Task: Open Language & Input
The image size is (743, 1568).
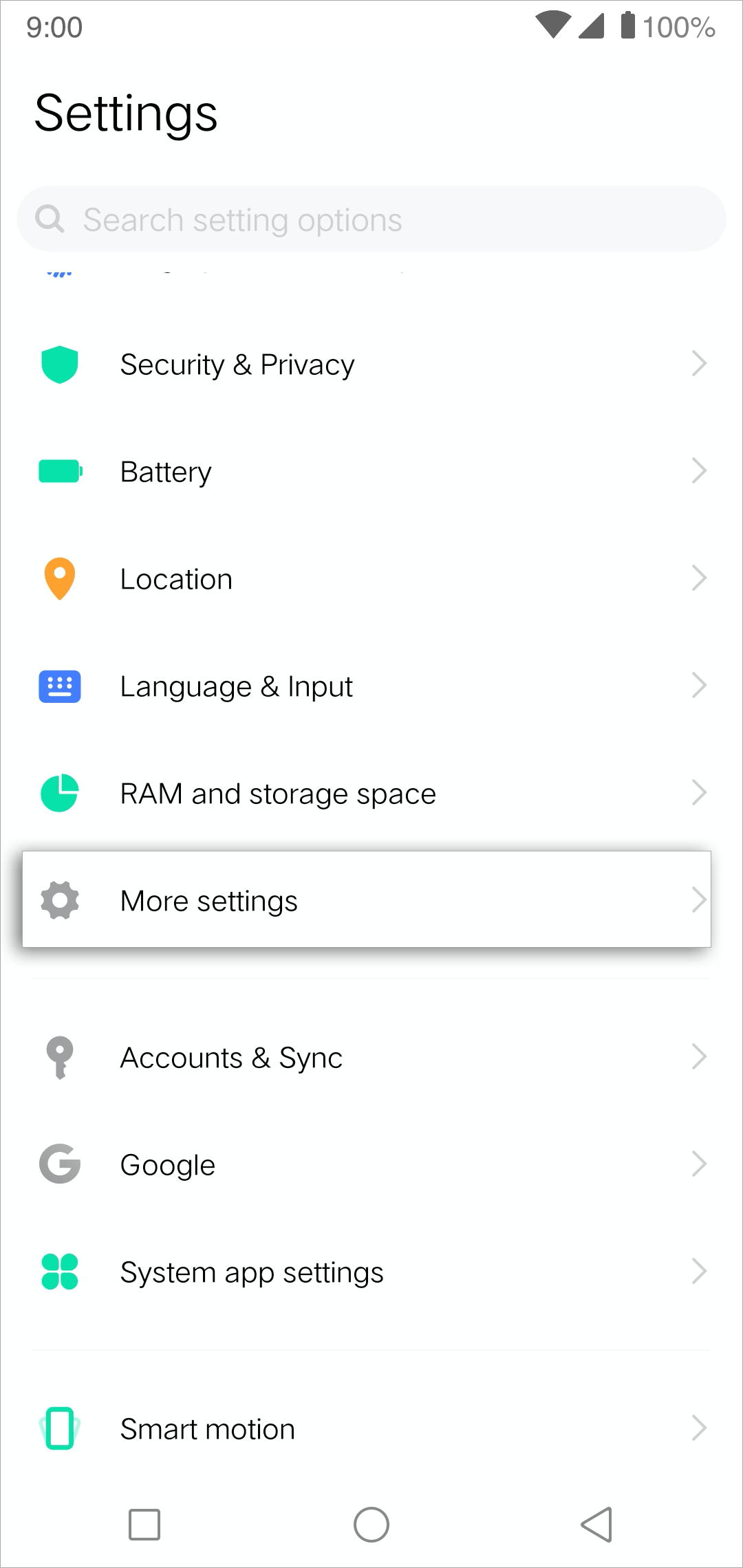Action: [x=371, y=686]
